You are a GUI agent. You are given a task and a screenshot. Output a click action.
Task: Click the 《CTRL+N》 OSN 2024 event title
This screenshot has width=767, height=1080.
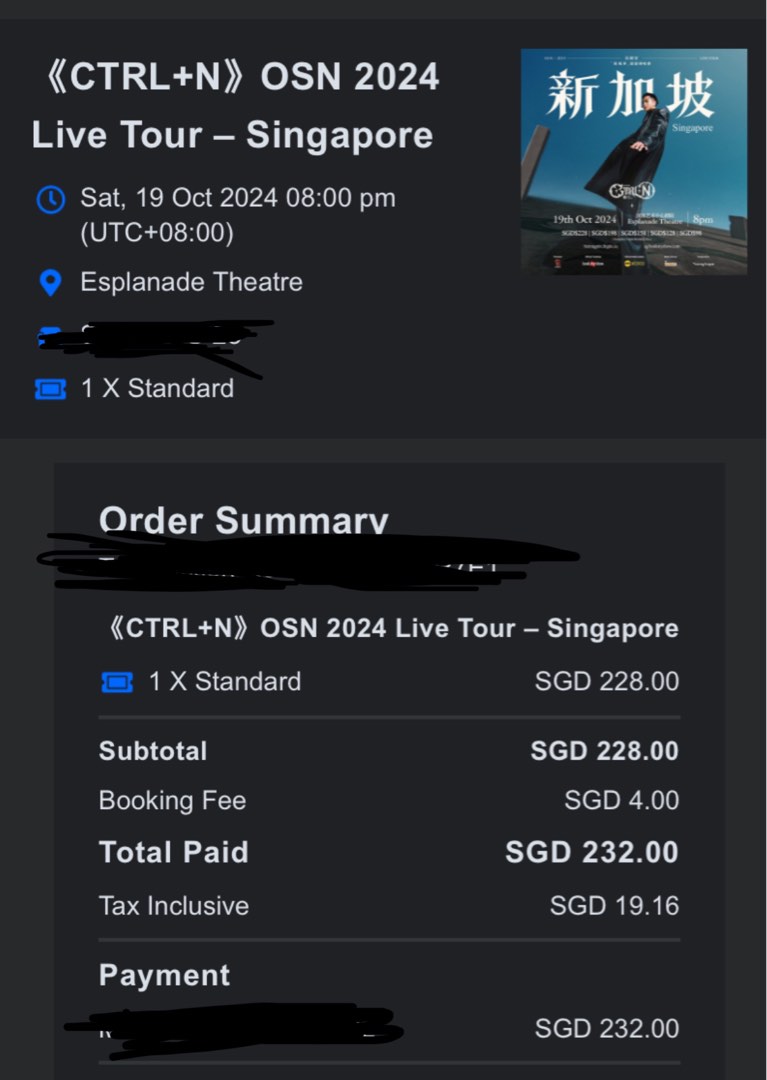[236, 105]
